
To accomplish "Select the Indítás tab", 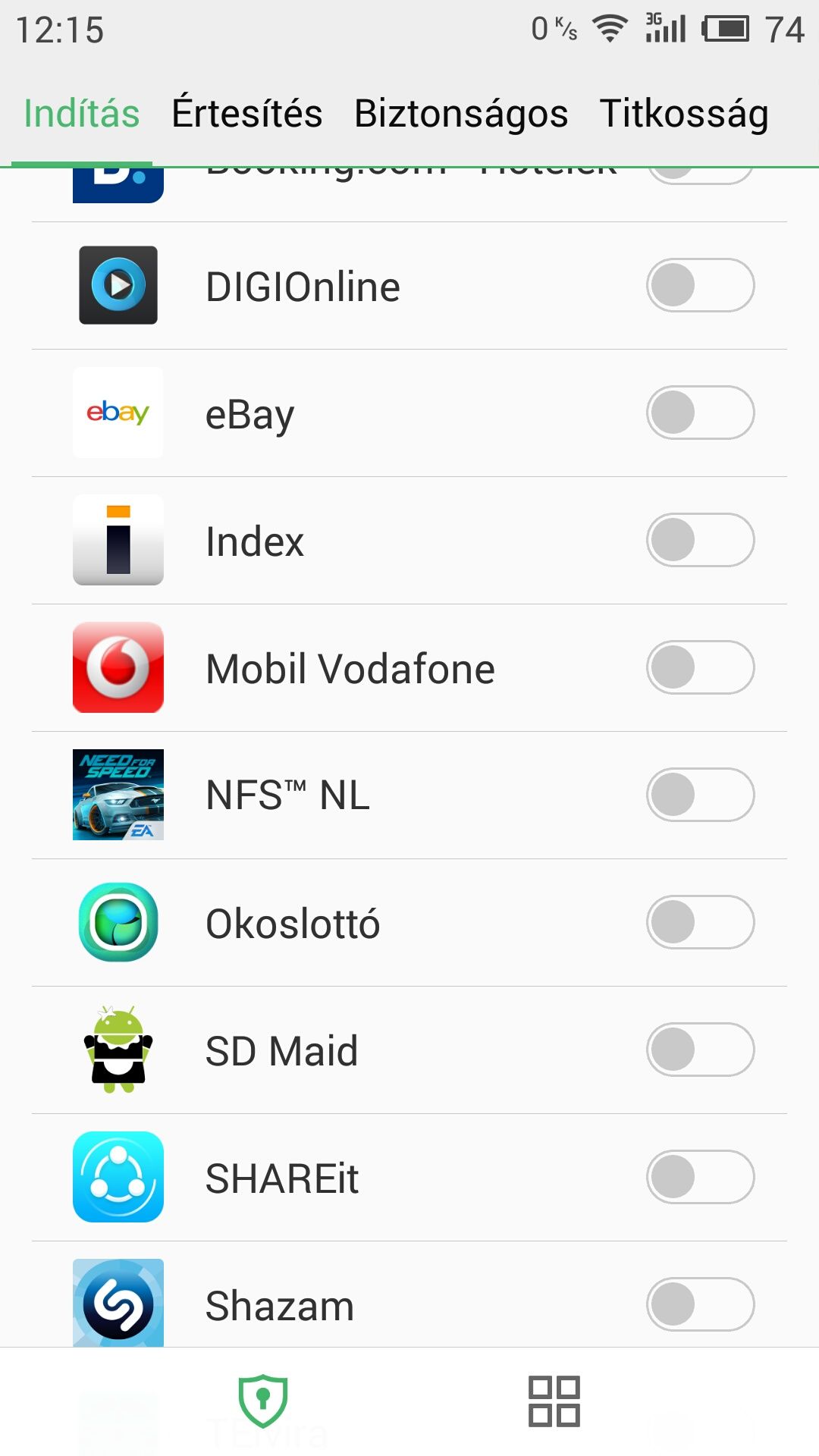I will tap(82, 114).
